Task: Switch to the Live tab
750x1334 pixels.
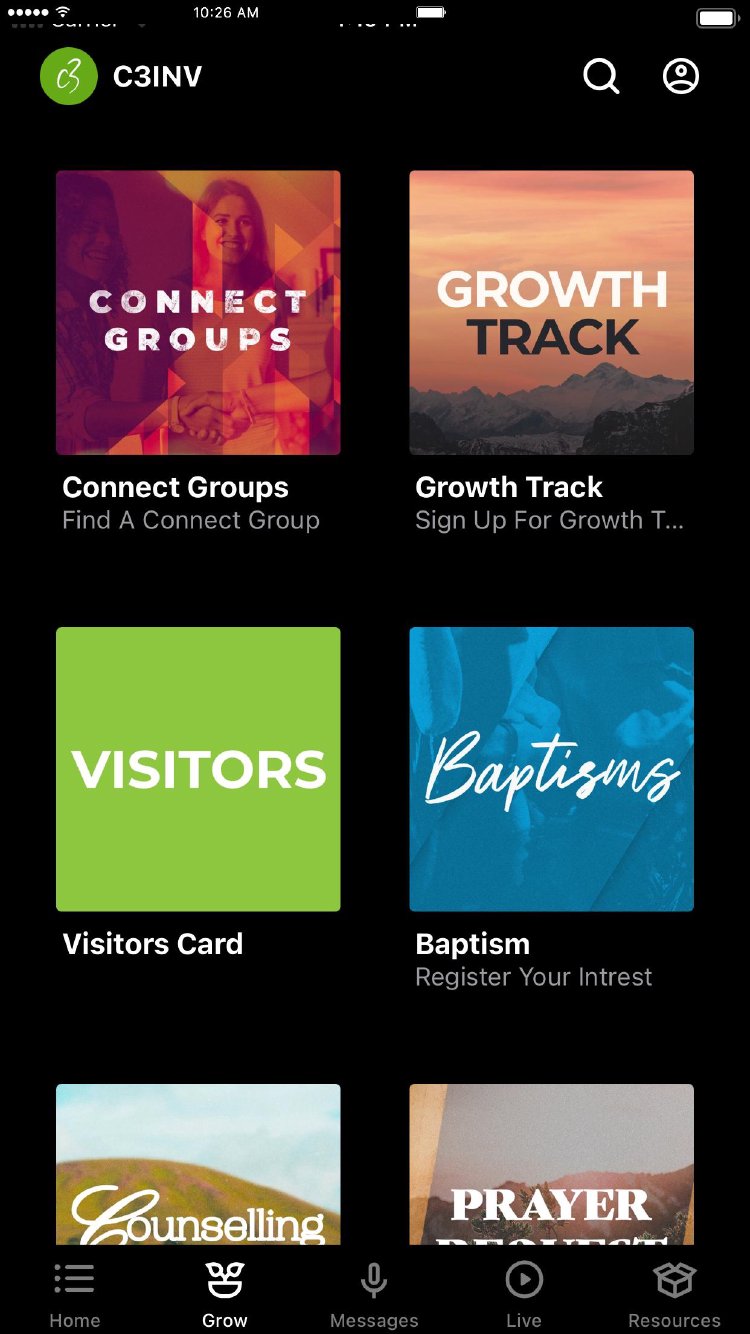Action: pyautogui.click(x=524, y=1294)
